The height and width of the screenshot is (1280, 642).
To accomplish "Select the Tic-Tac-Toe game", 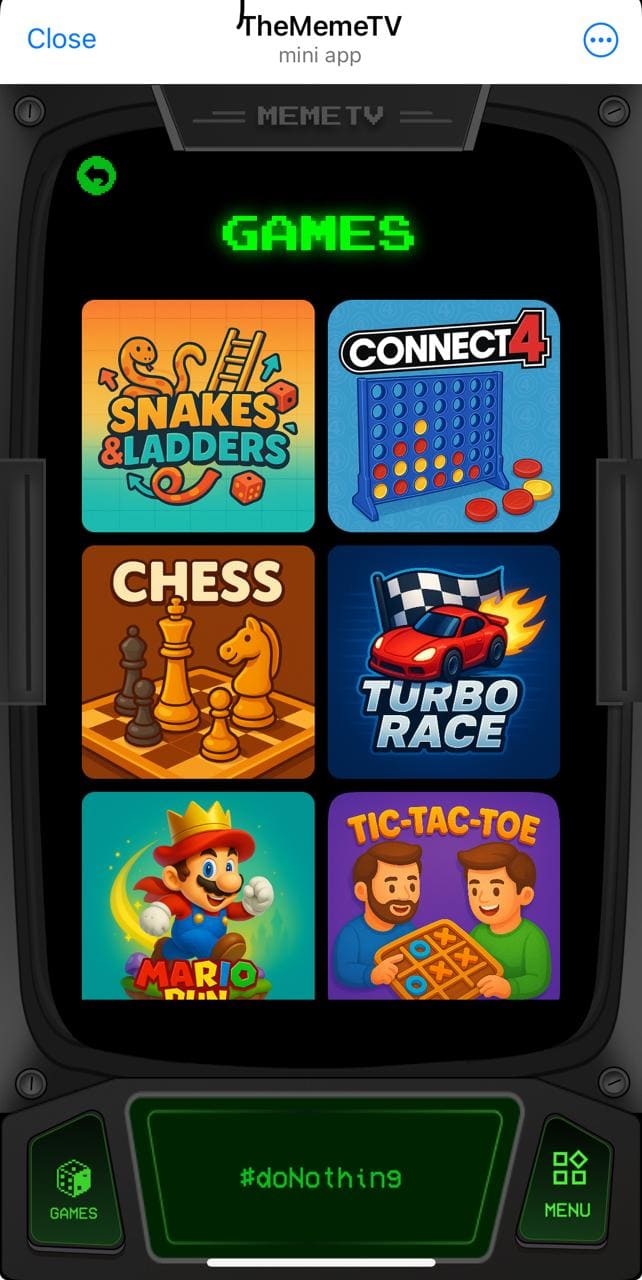I will tap(444, 896).
